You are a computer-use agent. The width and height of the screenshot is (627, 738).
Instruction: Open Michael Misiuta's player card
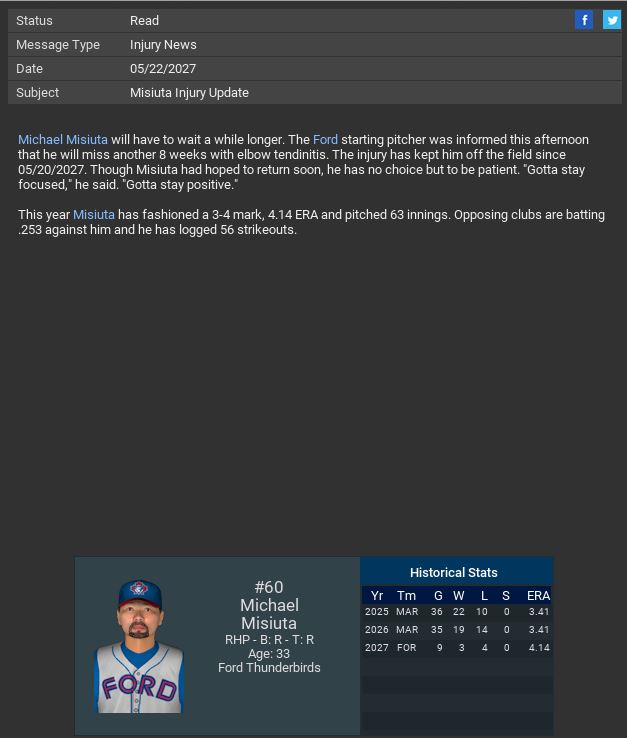139,646
